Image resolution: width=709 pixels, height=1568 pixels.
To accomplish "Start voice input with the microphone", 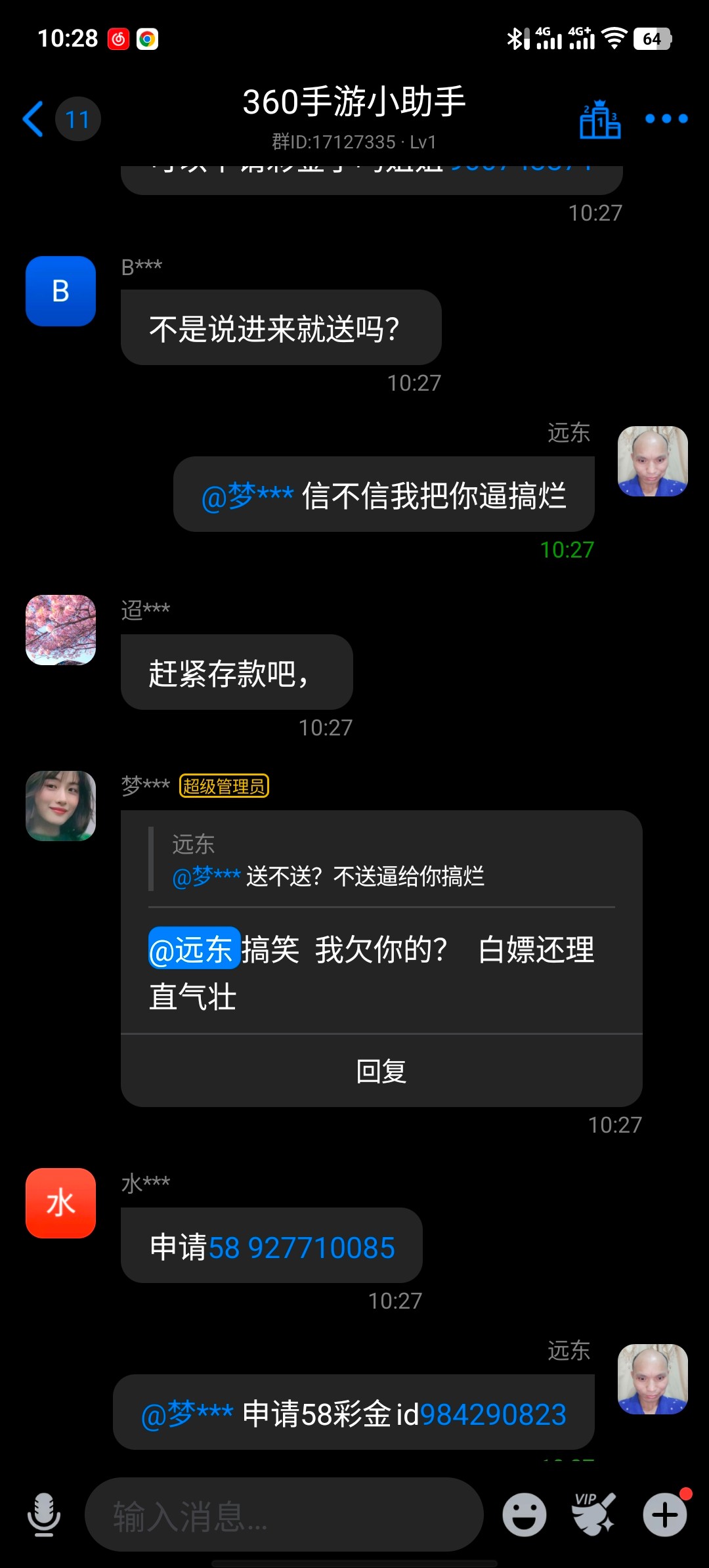I will click(x=44, y=1515).
